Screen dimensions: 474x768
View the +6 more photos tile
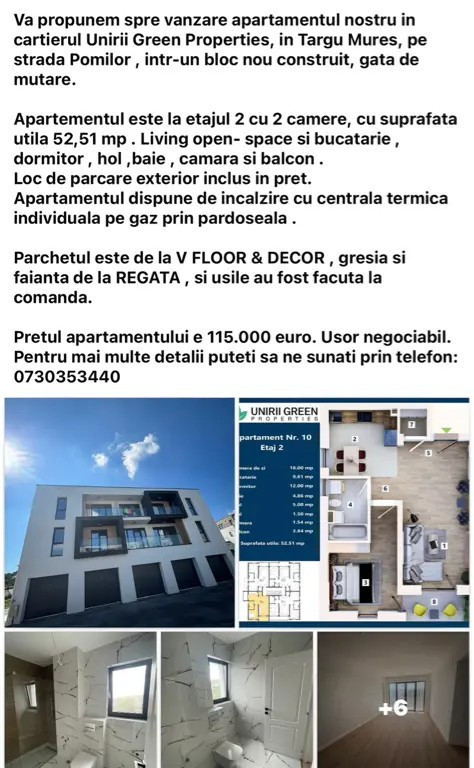(393, 700)
